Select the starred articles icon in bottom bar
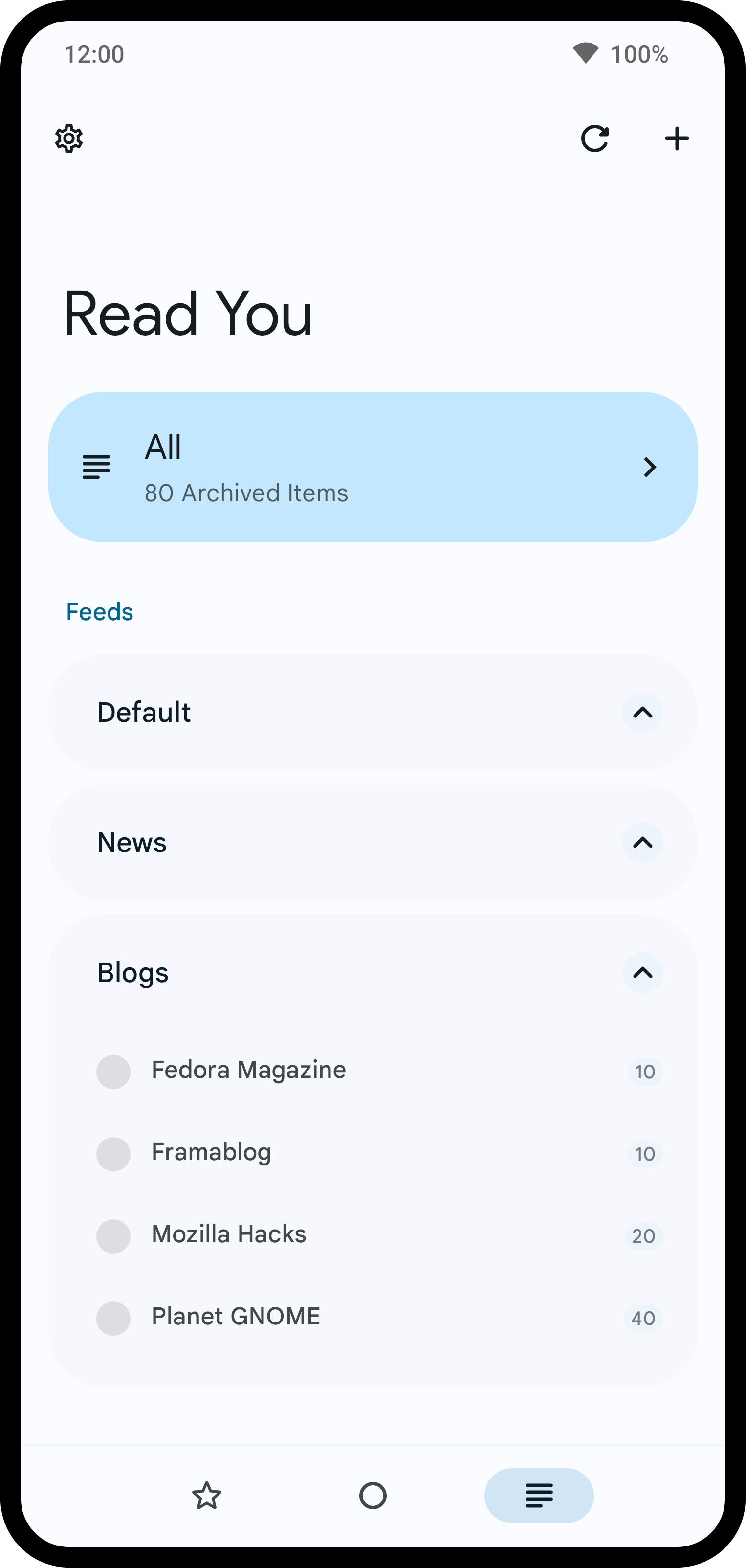Screen dimensions: 746x1568 (207, 1496)
